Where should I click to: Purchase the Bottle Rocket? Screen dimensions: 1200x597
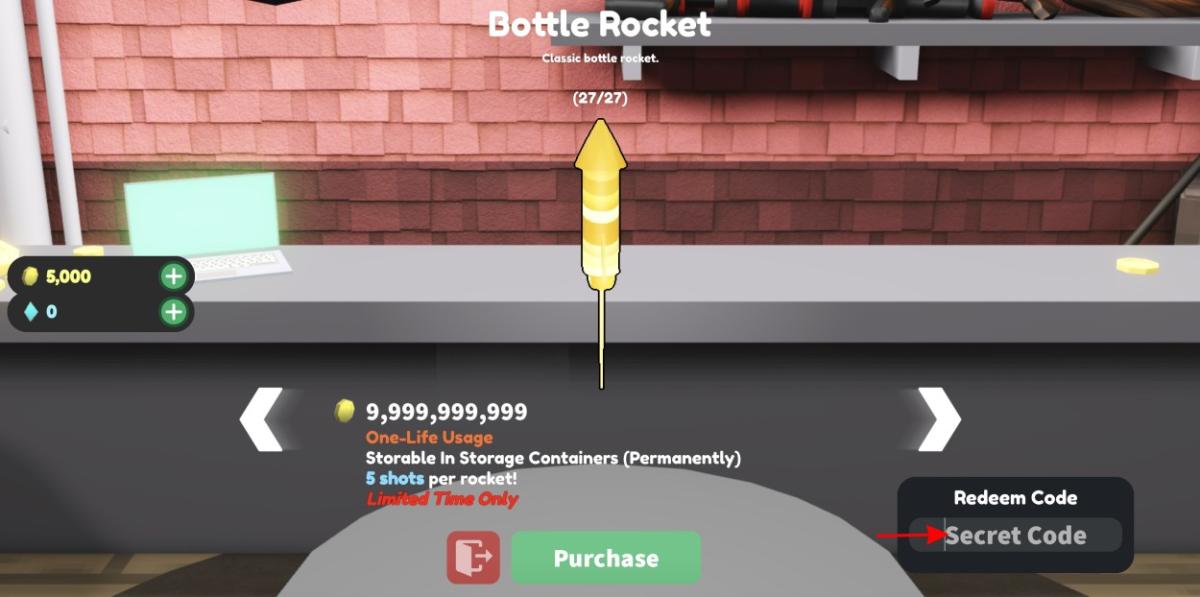click(x=605, y=558)
